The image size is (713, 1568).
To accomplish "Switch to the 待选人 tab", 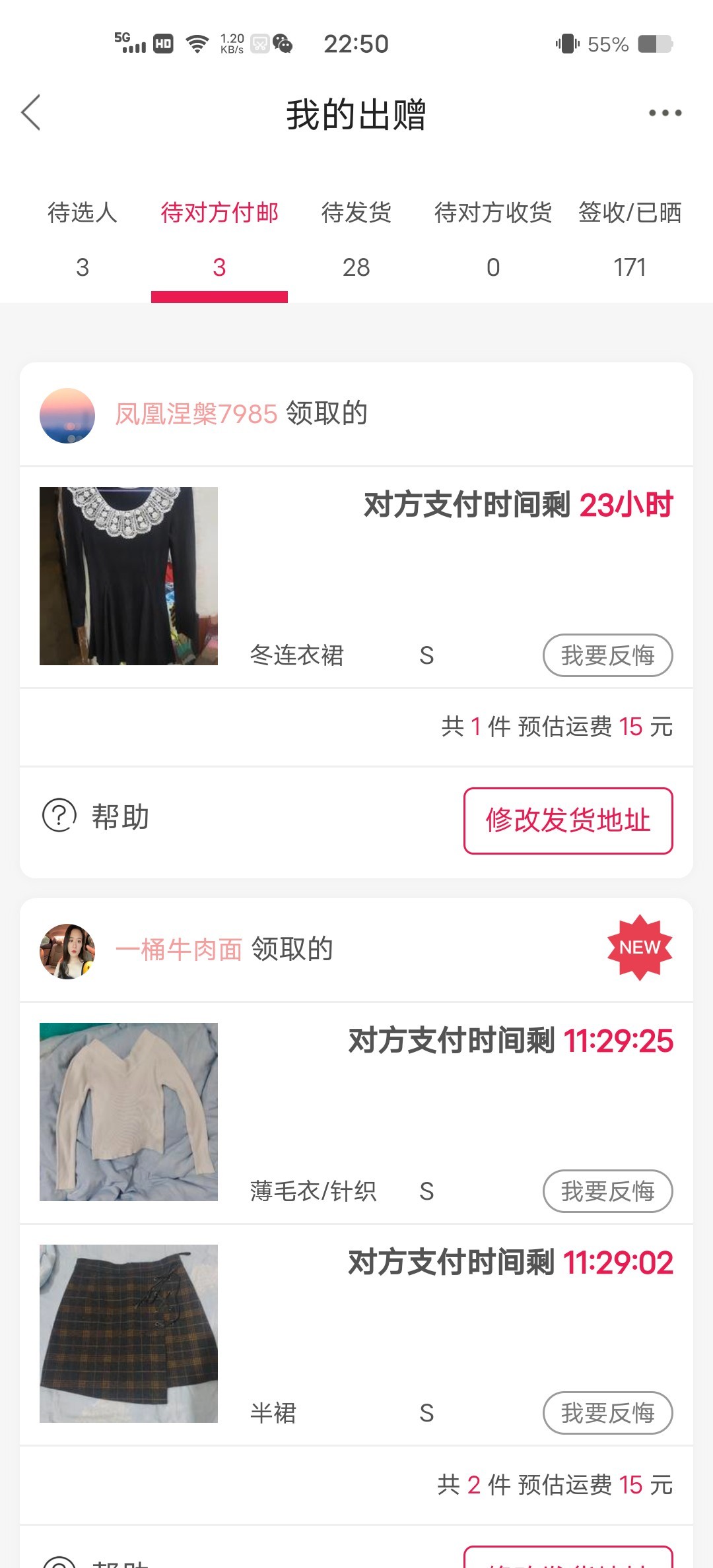I will 83,238.
